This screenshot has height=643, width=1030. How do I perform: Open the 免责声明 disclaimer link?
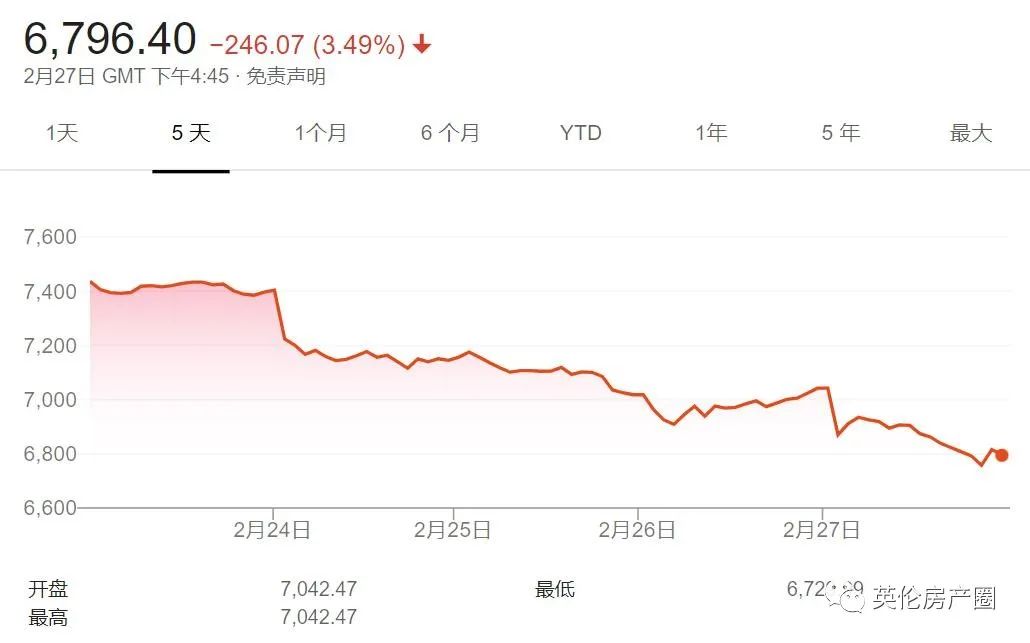[x=285, y=76]
